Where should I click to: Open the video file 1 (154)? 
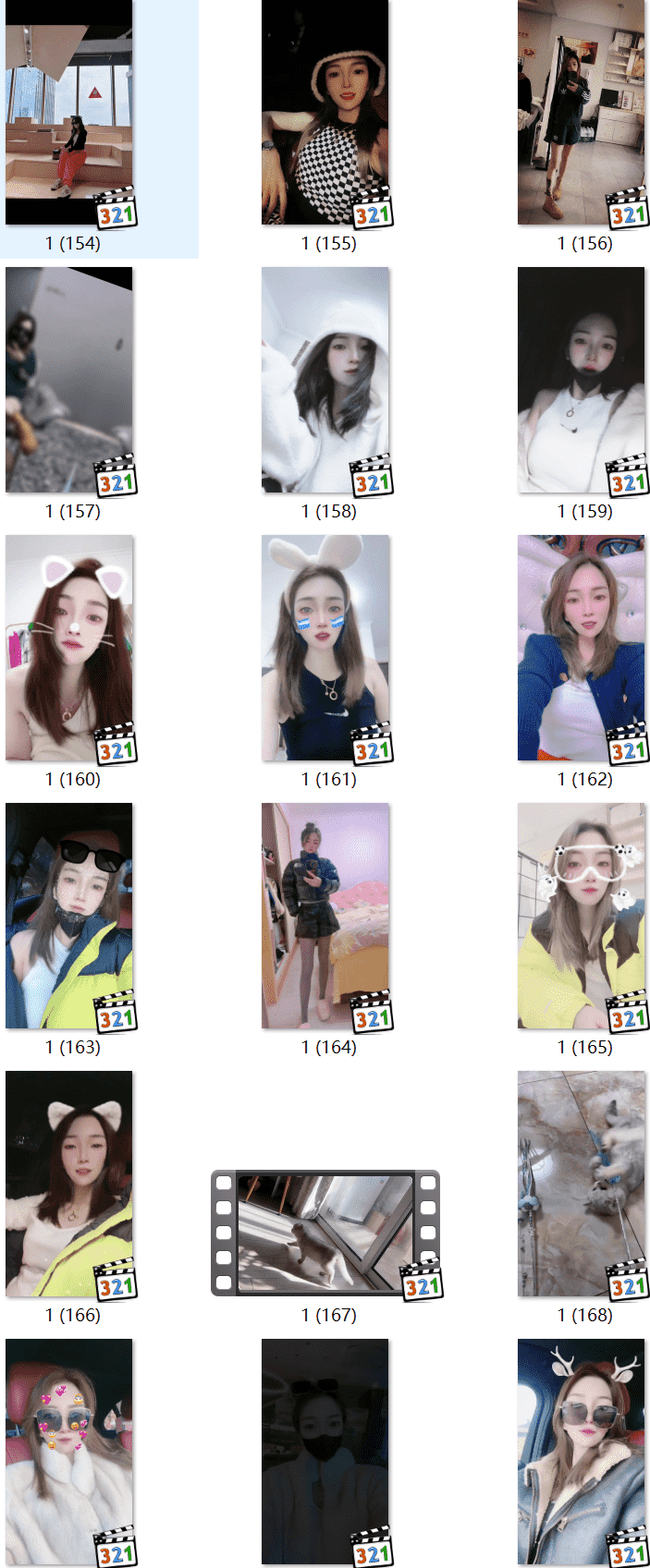69,113
